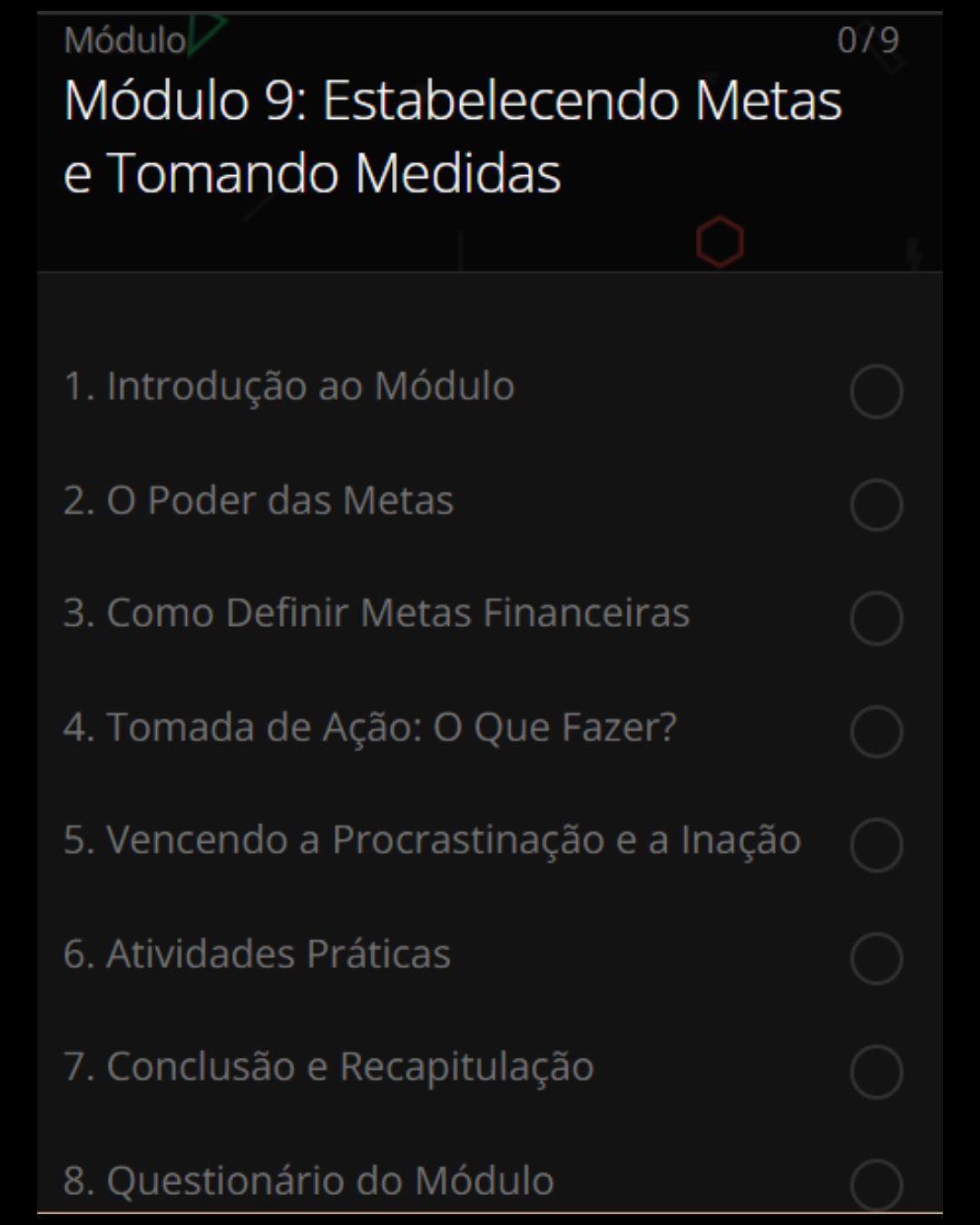View lesson Vencendo a Procrastinação e a Inação

pyautogui.click(x=432, y=840)
